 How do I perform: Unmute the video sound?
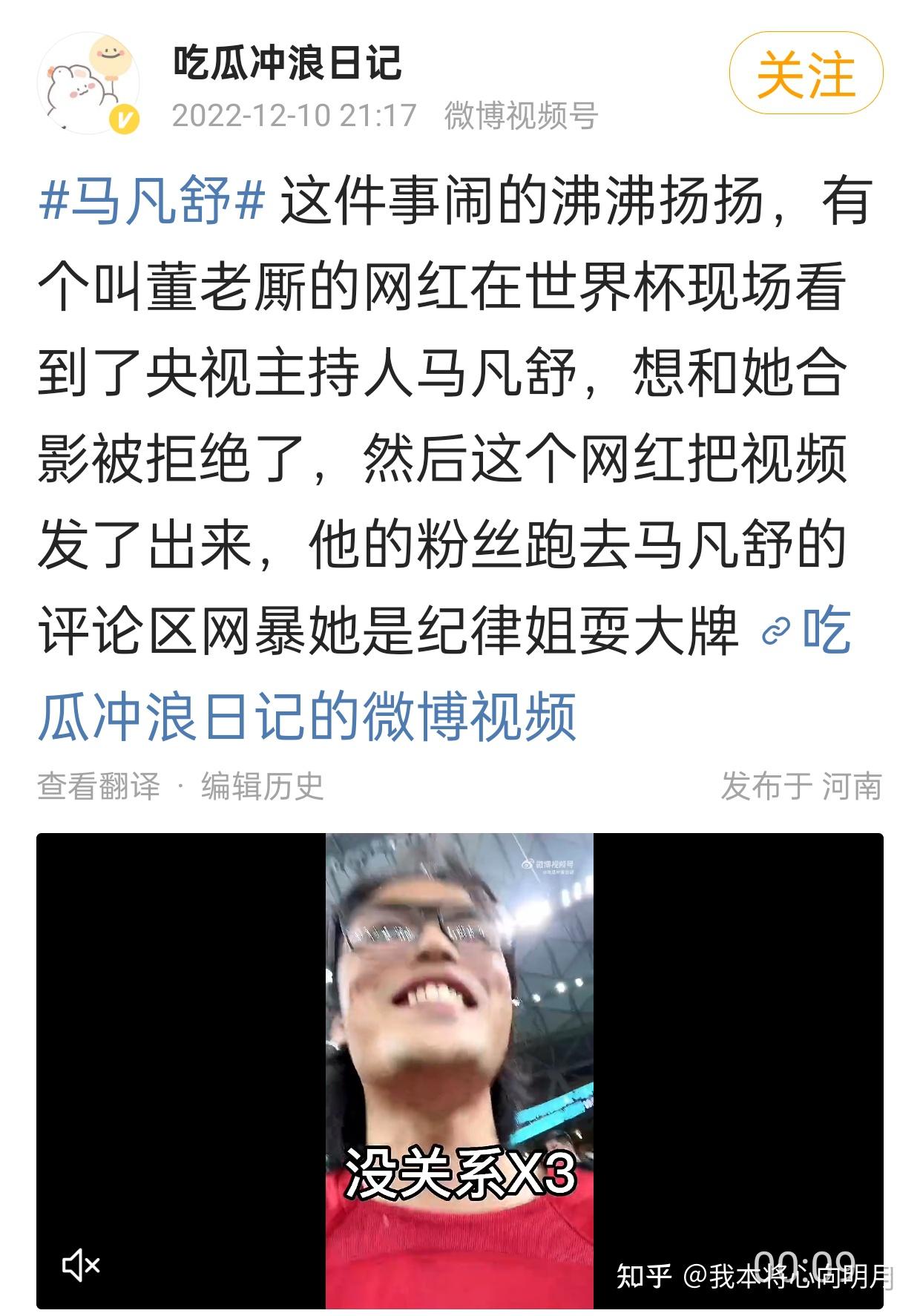point(80,1266)
